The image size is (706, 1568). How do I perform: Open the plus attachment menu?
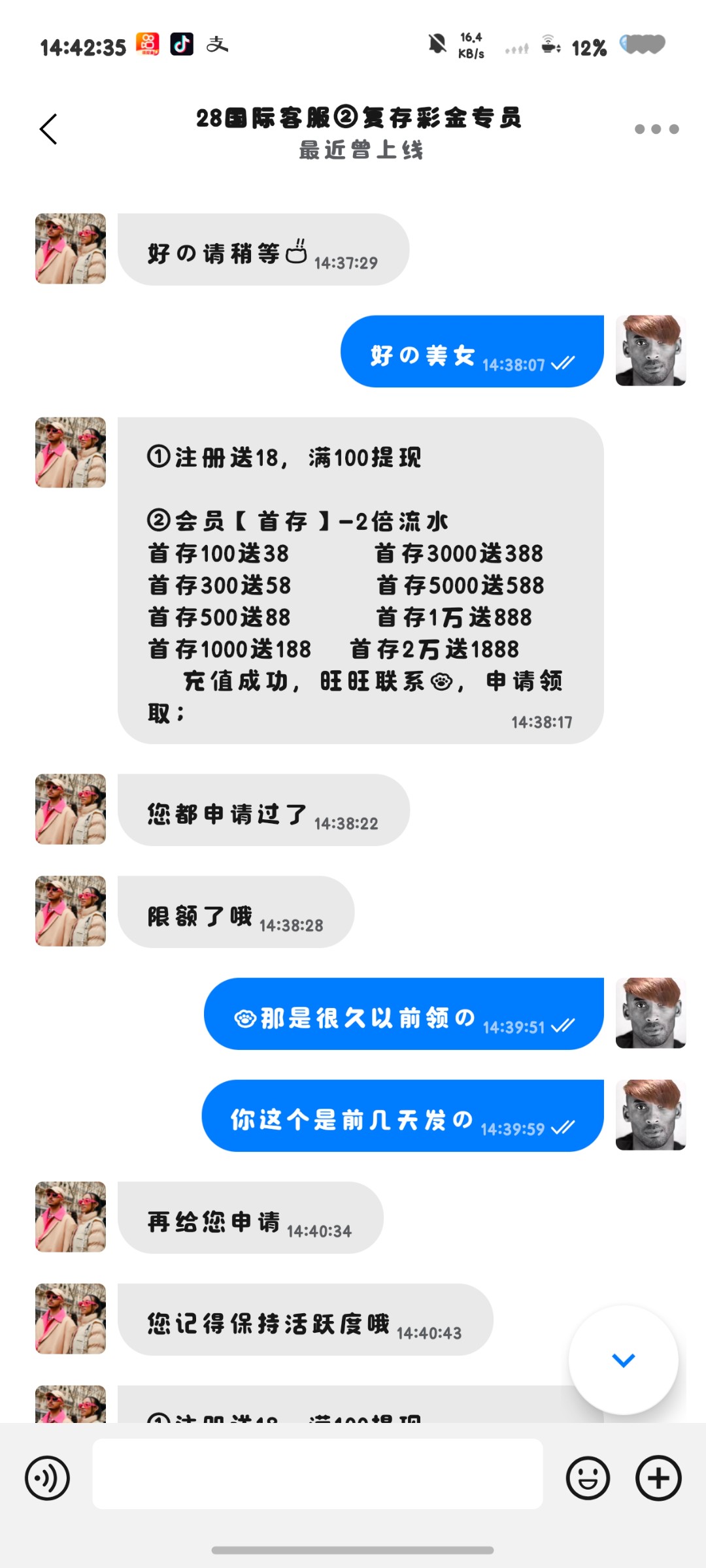658,1478
